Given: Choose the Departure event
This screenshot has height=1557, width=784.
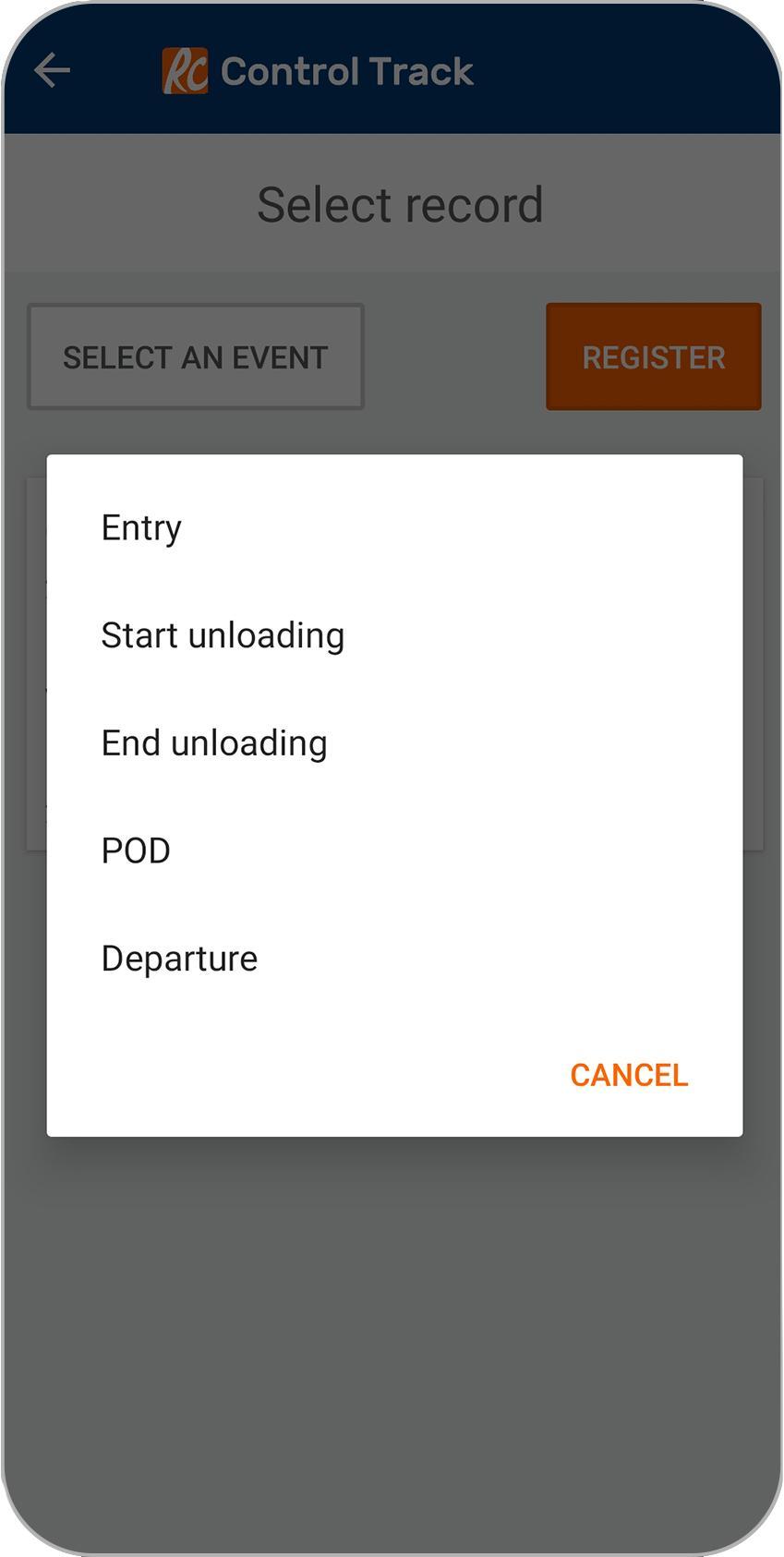Looking at the screenshot, I should pyautogui.click(x=394, y=959).
